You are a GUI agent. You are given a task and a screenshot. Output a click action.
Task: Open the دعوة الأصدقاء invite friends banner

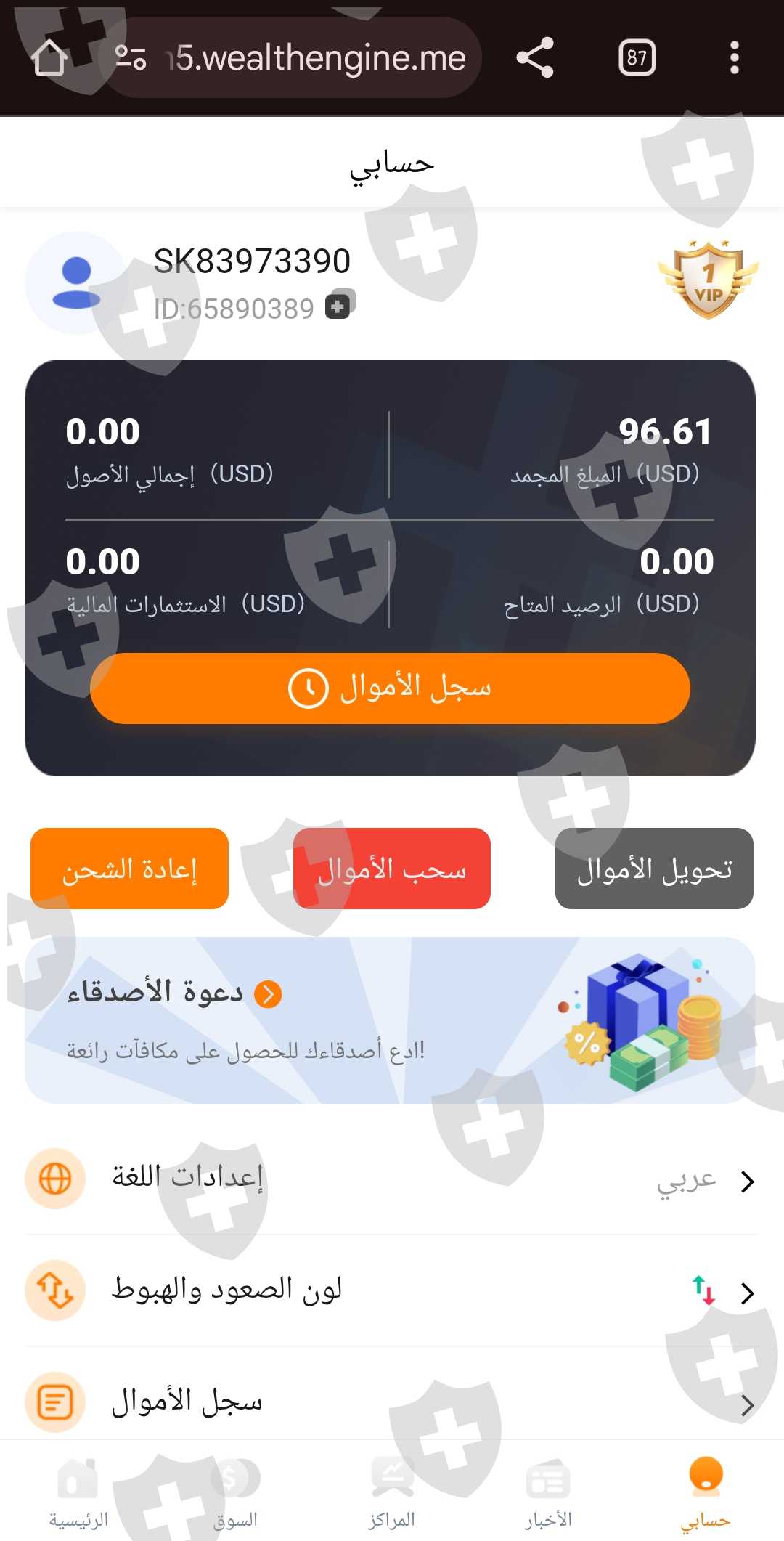[x=390, y=1020]
